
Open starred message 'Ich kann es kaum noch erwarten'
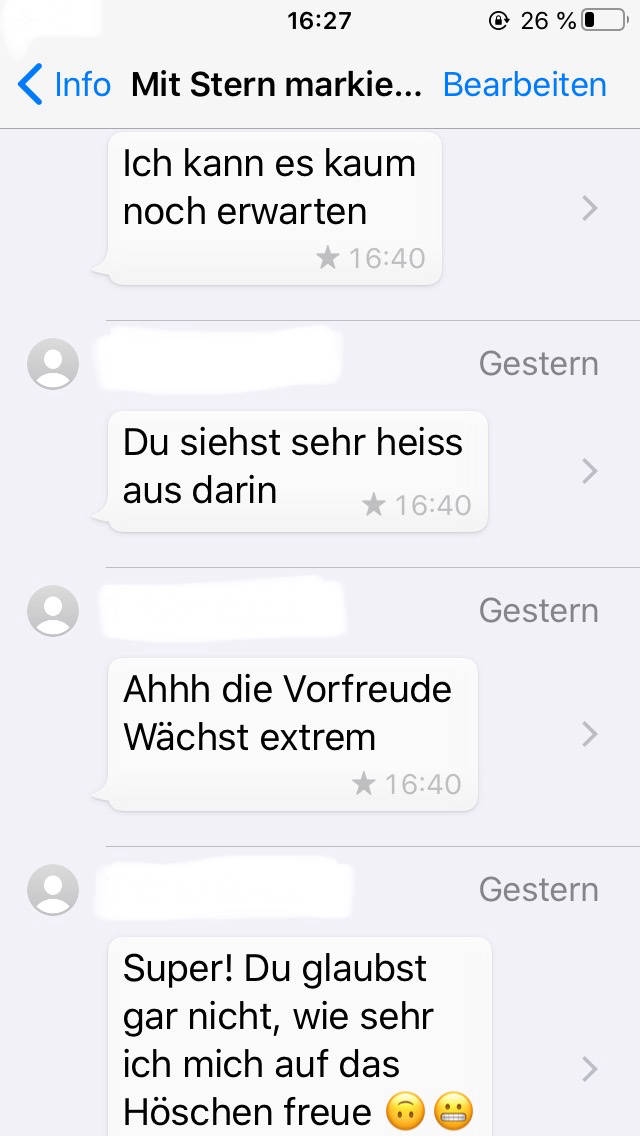pyautogui.click(x=273, y=208)
